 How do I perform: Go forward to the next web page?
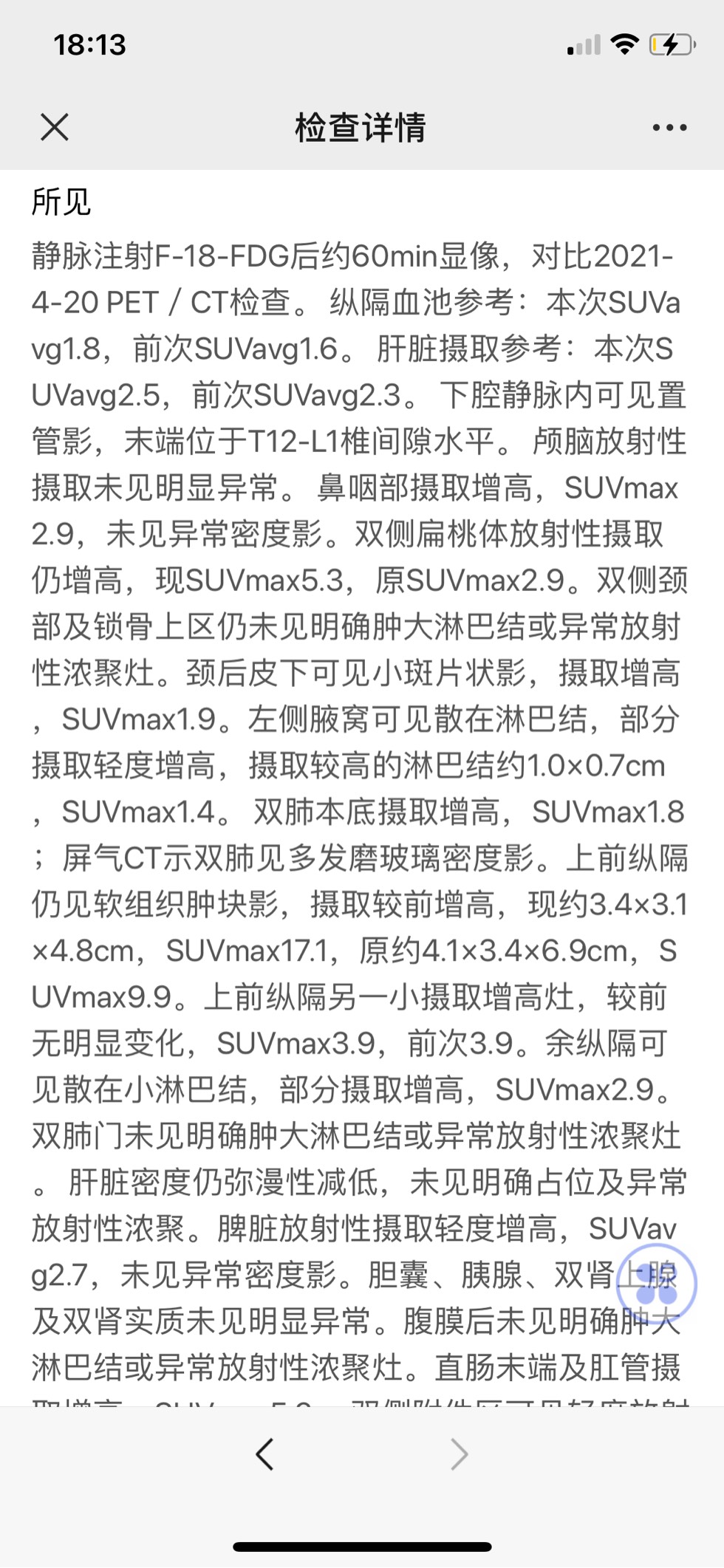click(460, 1454)
